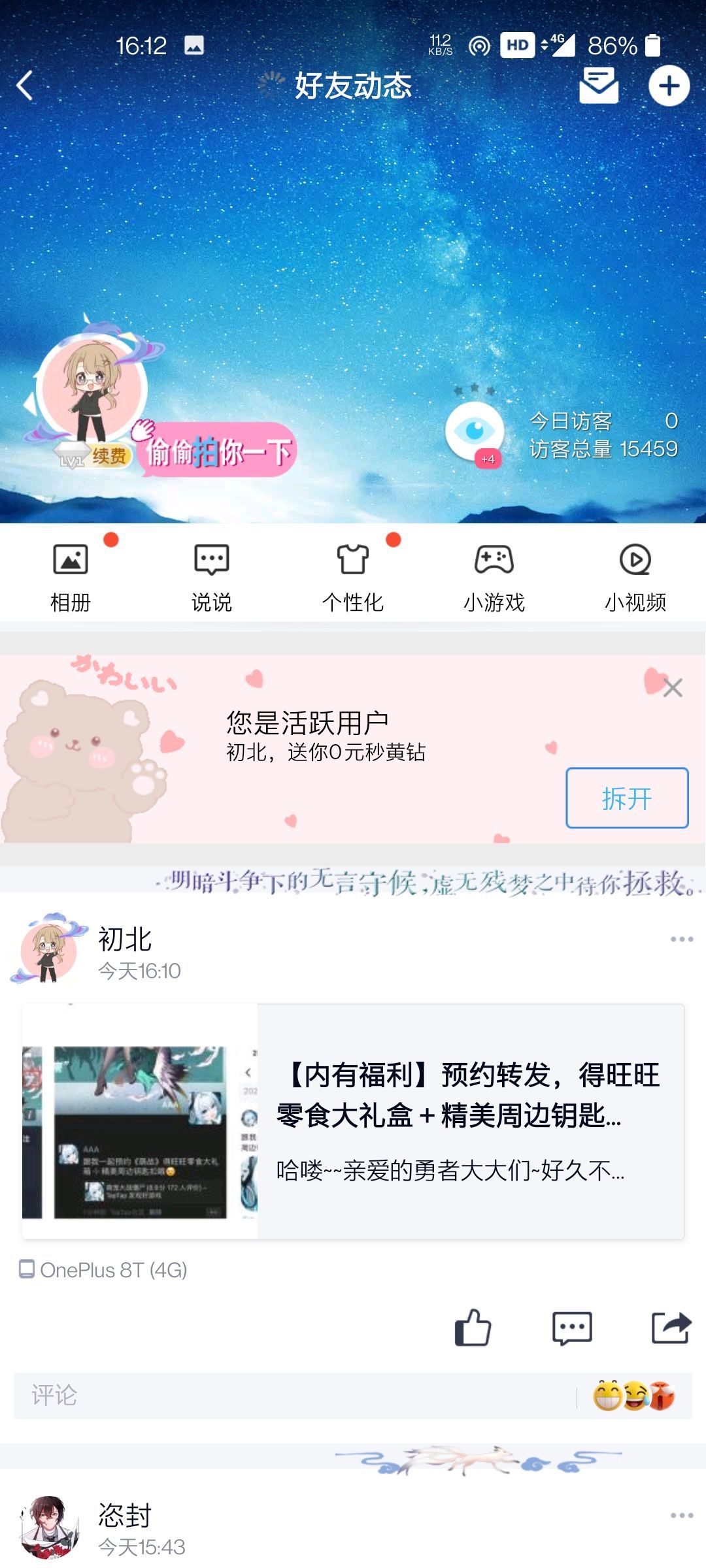Share 初北's post
706x1568 pixels.
pyautogui.click(x=670, y=1328)
